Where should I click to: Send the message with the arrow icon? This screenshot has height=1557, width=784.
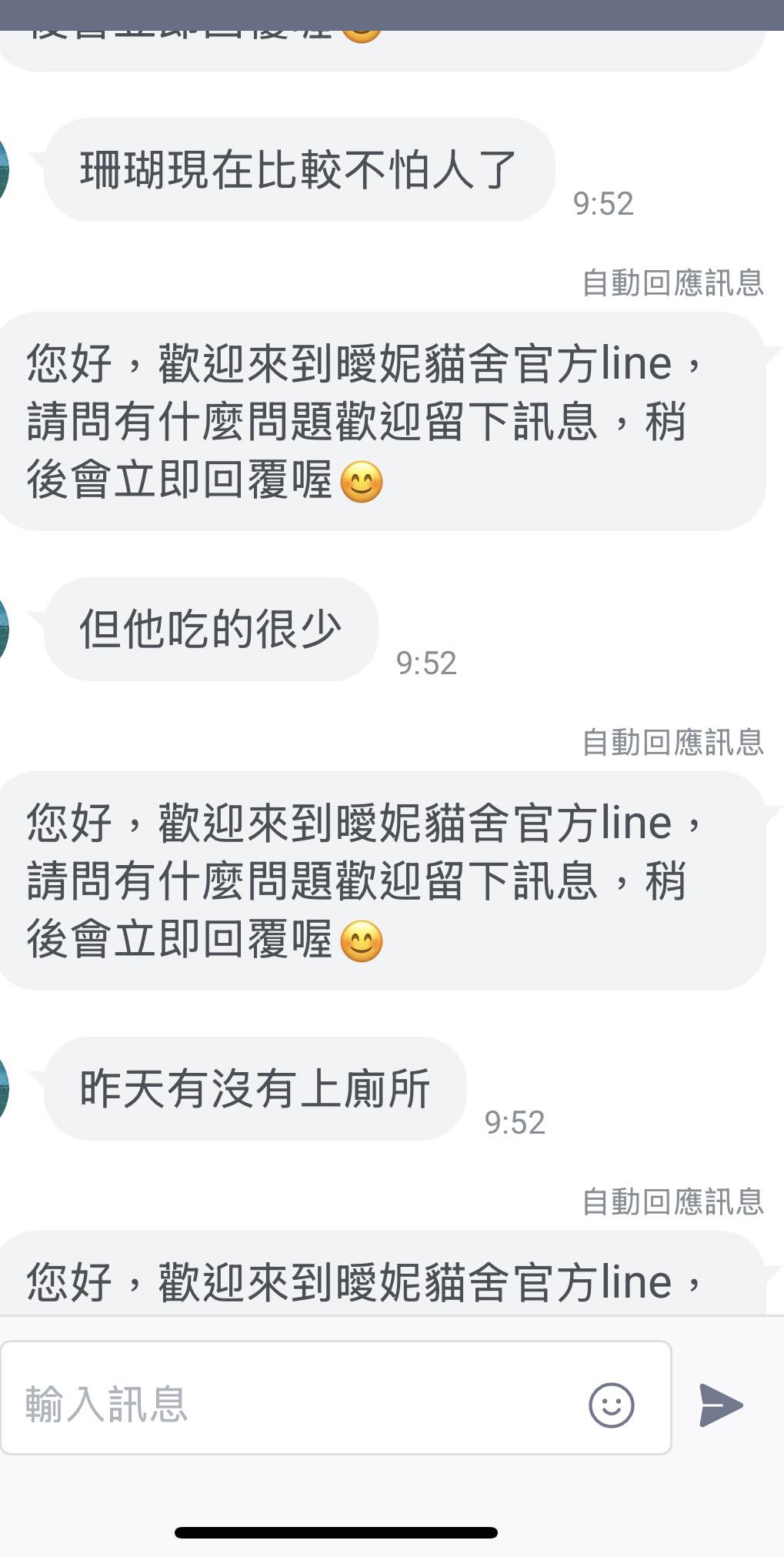coord(720,1405)
